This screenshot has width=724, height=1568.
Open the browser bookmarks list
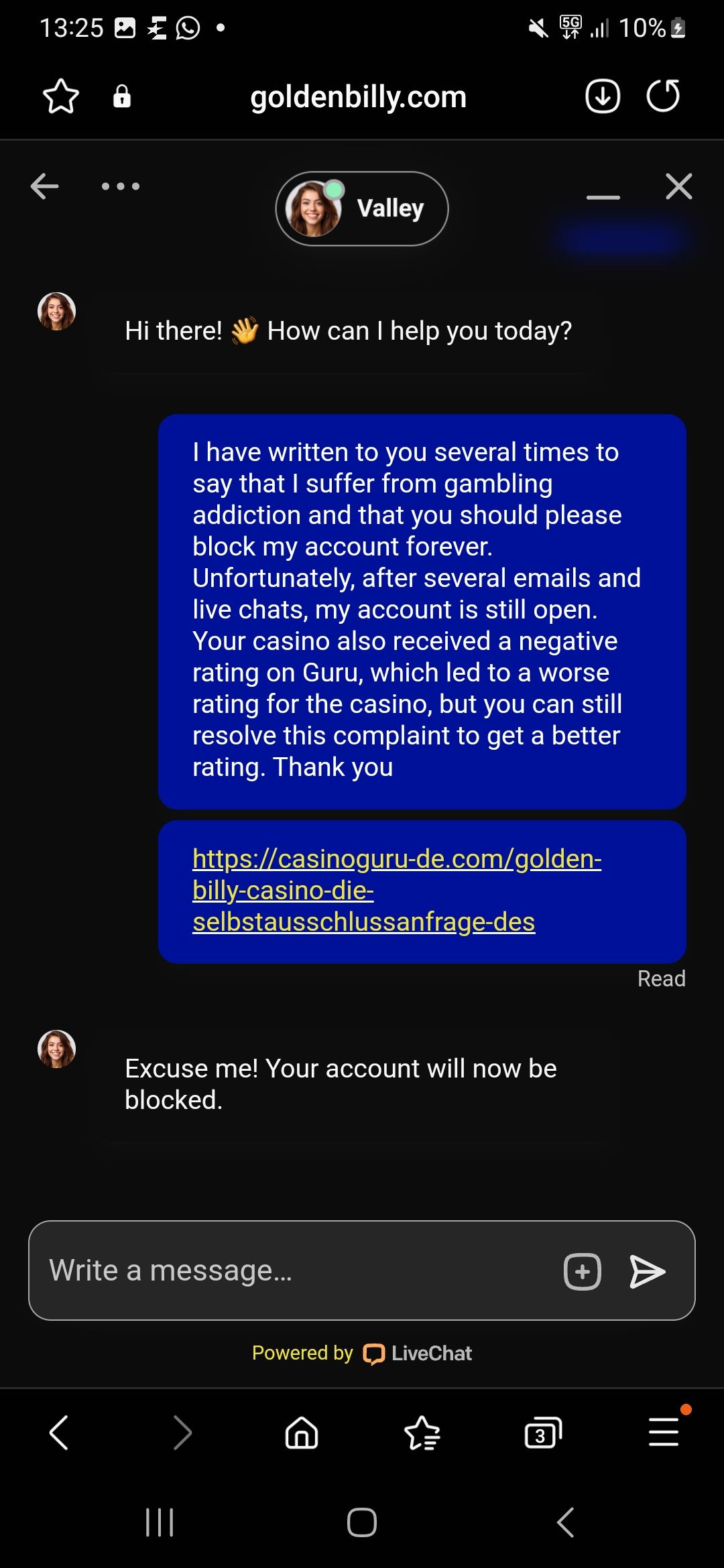tap(422, 1433)
